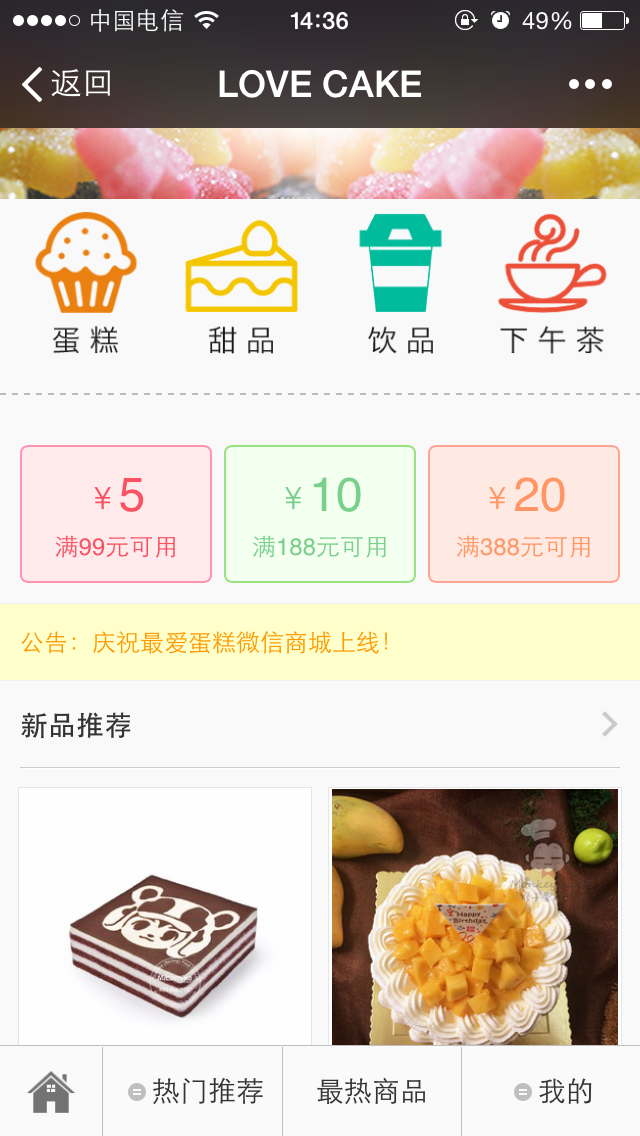Redeem the ¥20 coupon for 满388元

(x=524, y=514)
